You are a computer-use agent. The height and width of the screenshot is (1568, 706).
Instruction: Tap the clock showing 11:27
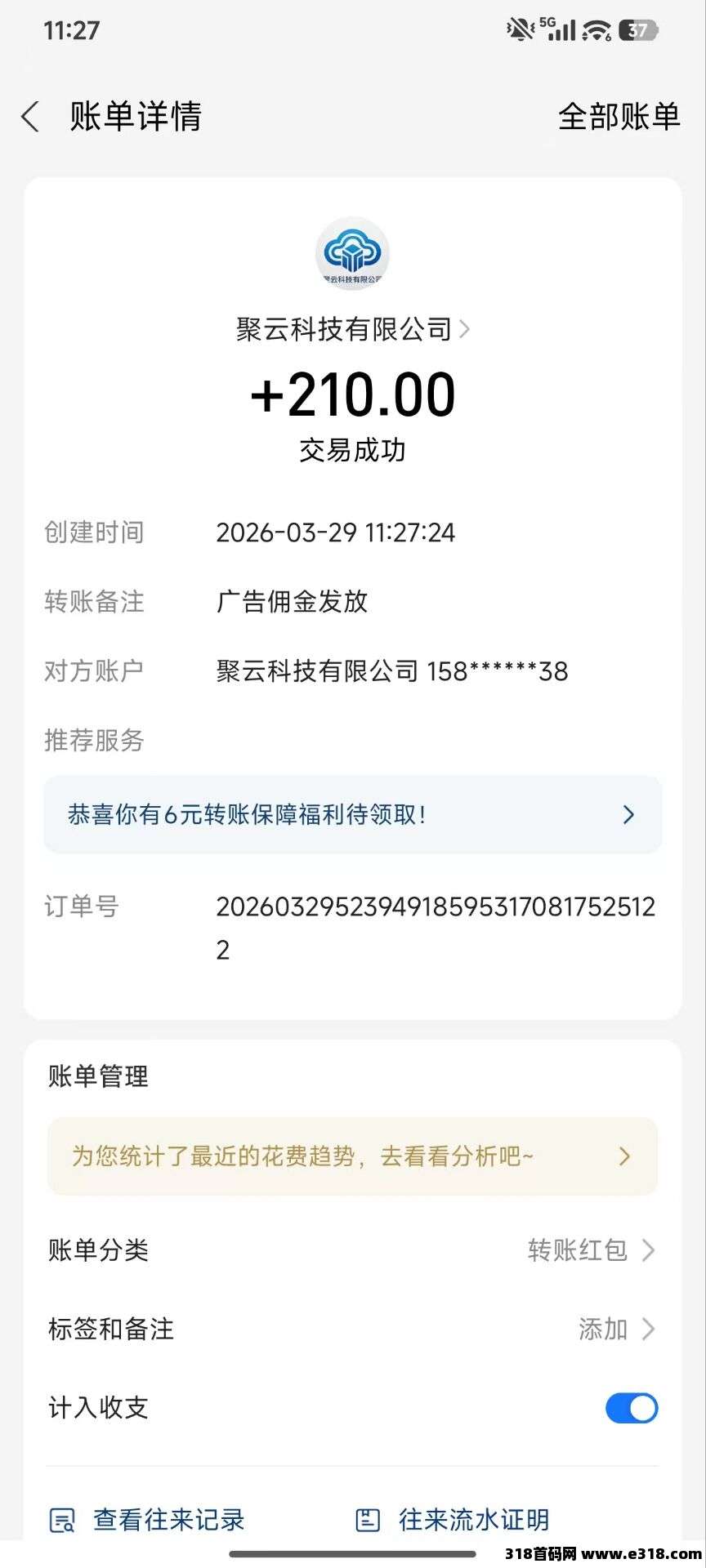72,31
